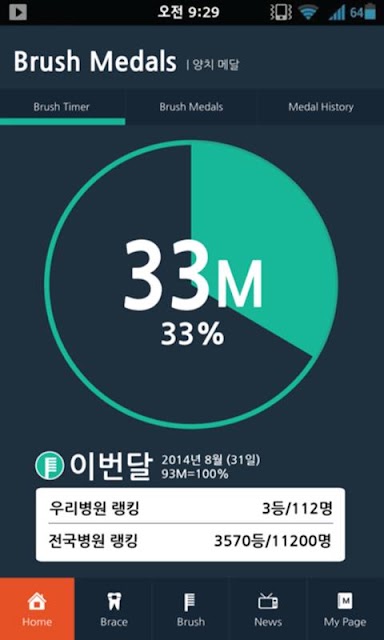Open the Brush Medals tab

click(191, 107)
